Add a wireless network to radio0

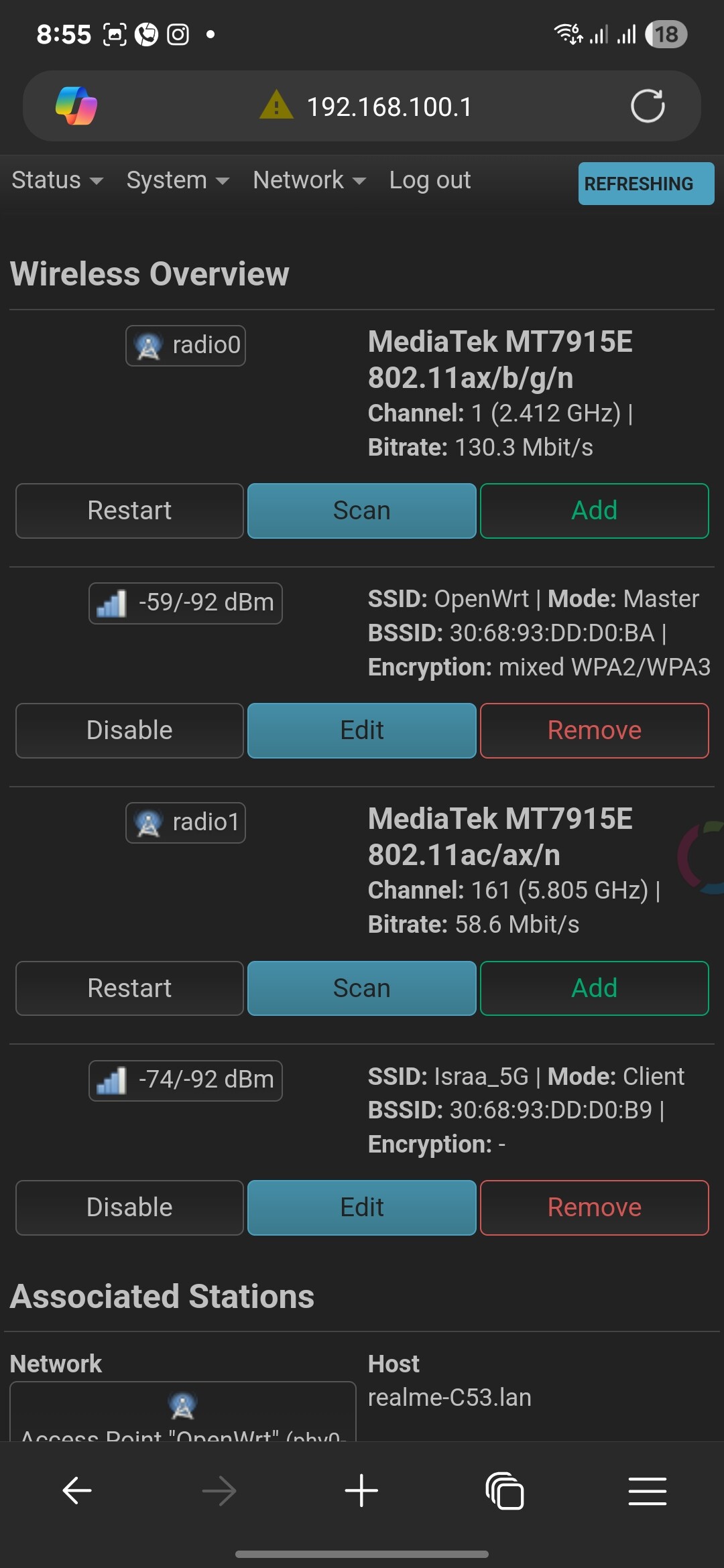pyautogui.click(x=595, y=511)
